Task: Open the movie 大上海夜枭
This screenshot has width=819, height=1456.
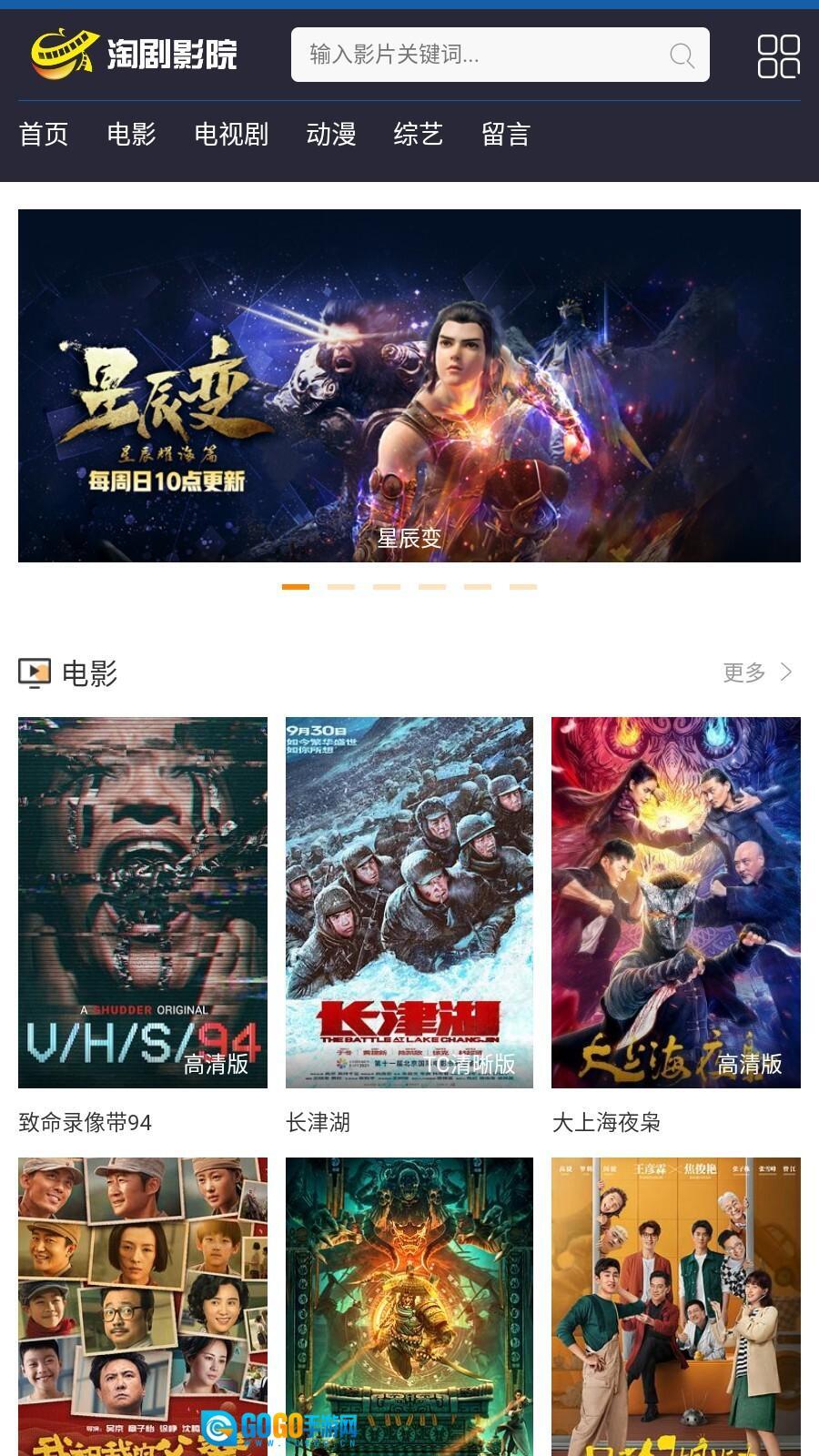Action: click(676, 902)
